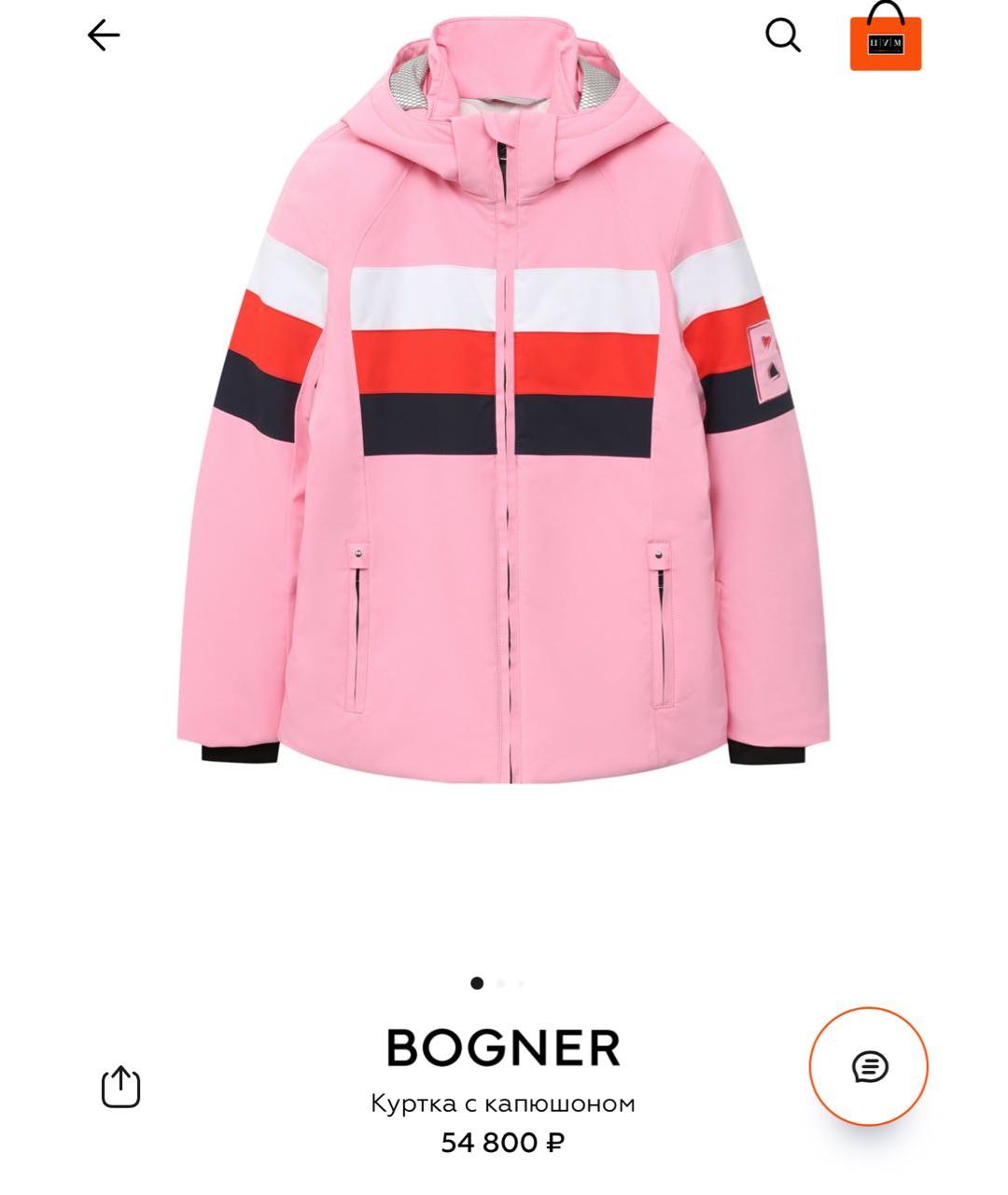Image resolution: width=1008 pixels, height=1195 pixels.
Task: Go back using the arrow icon
Action: pyautogui.click(x=104, y=35)
